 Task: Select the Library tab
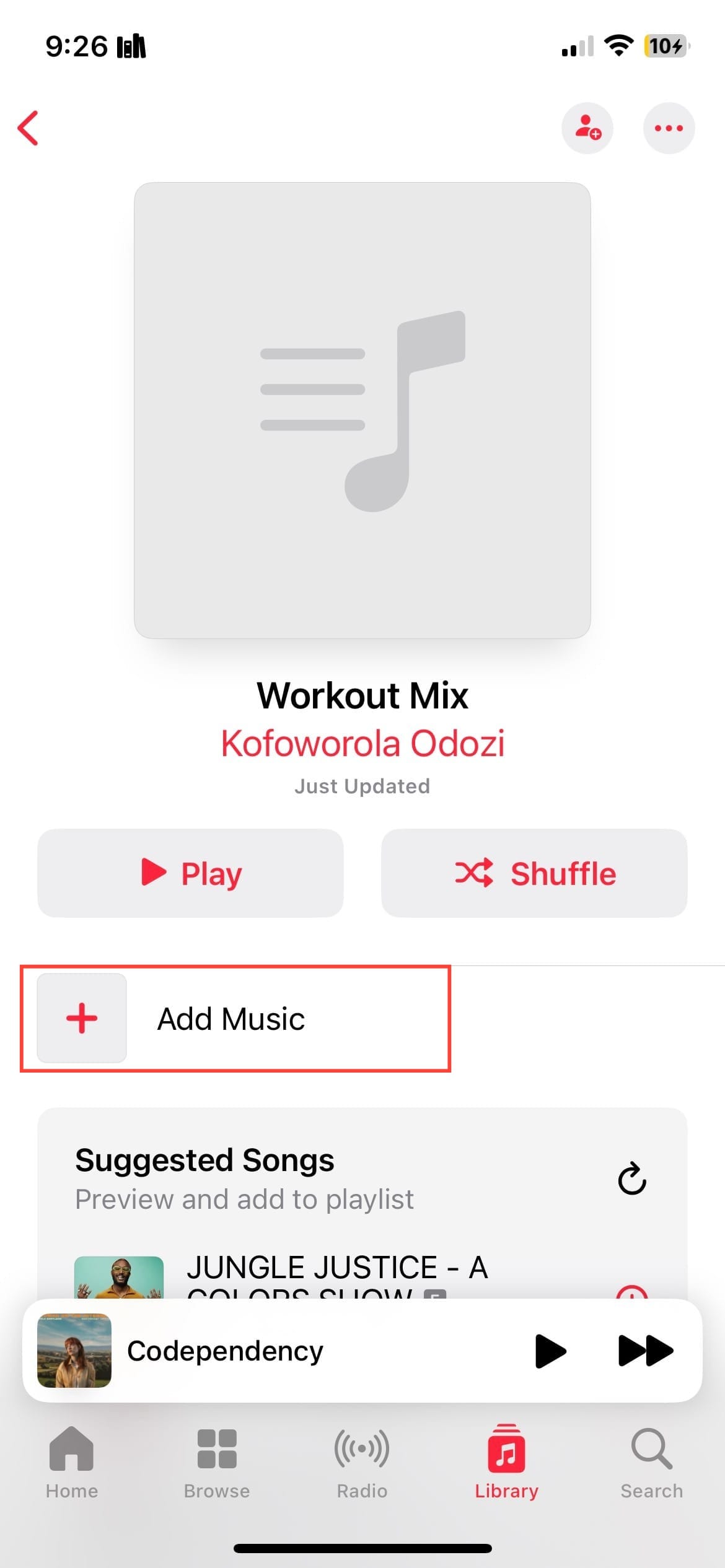[506, 1463]
